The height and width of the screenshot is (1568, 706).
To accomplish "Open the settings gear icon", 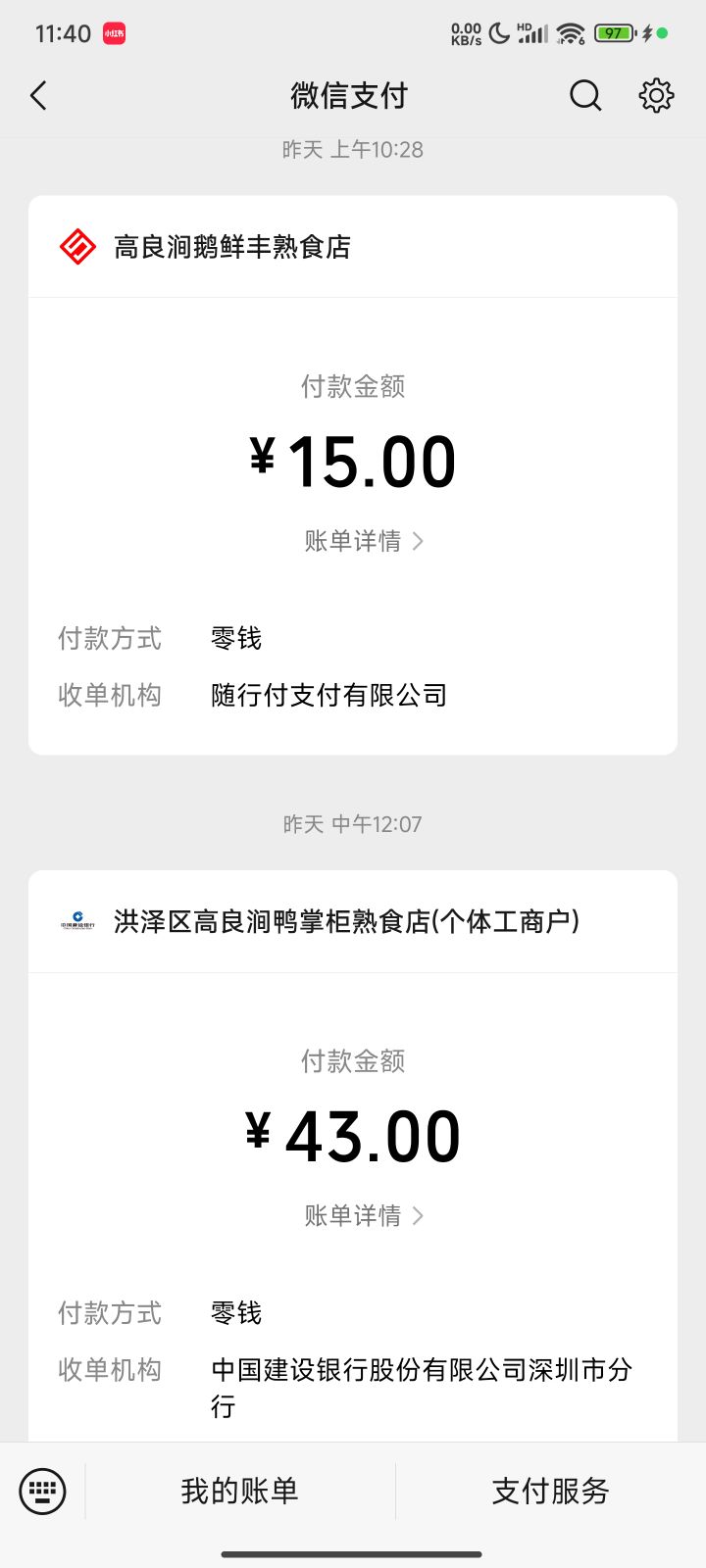I will pos(656,96).
